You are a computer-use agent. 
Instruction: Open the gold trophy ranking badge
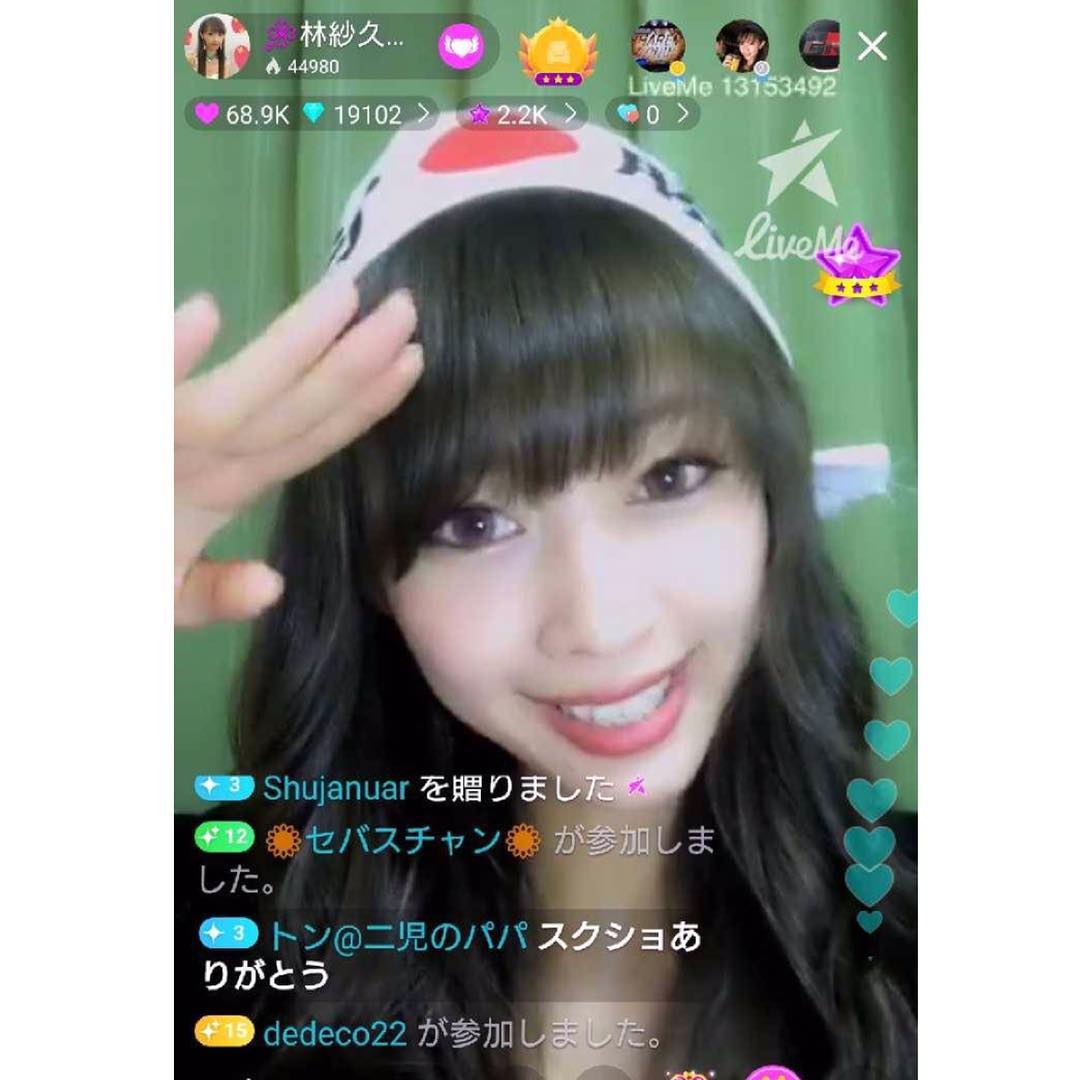click(558, 50)
